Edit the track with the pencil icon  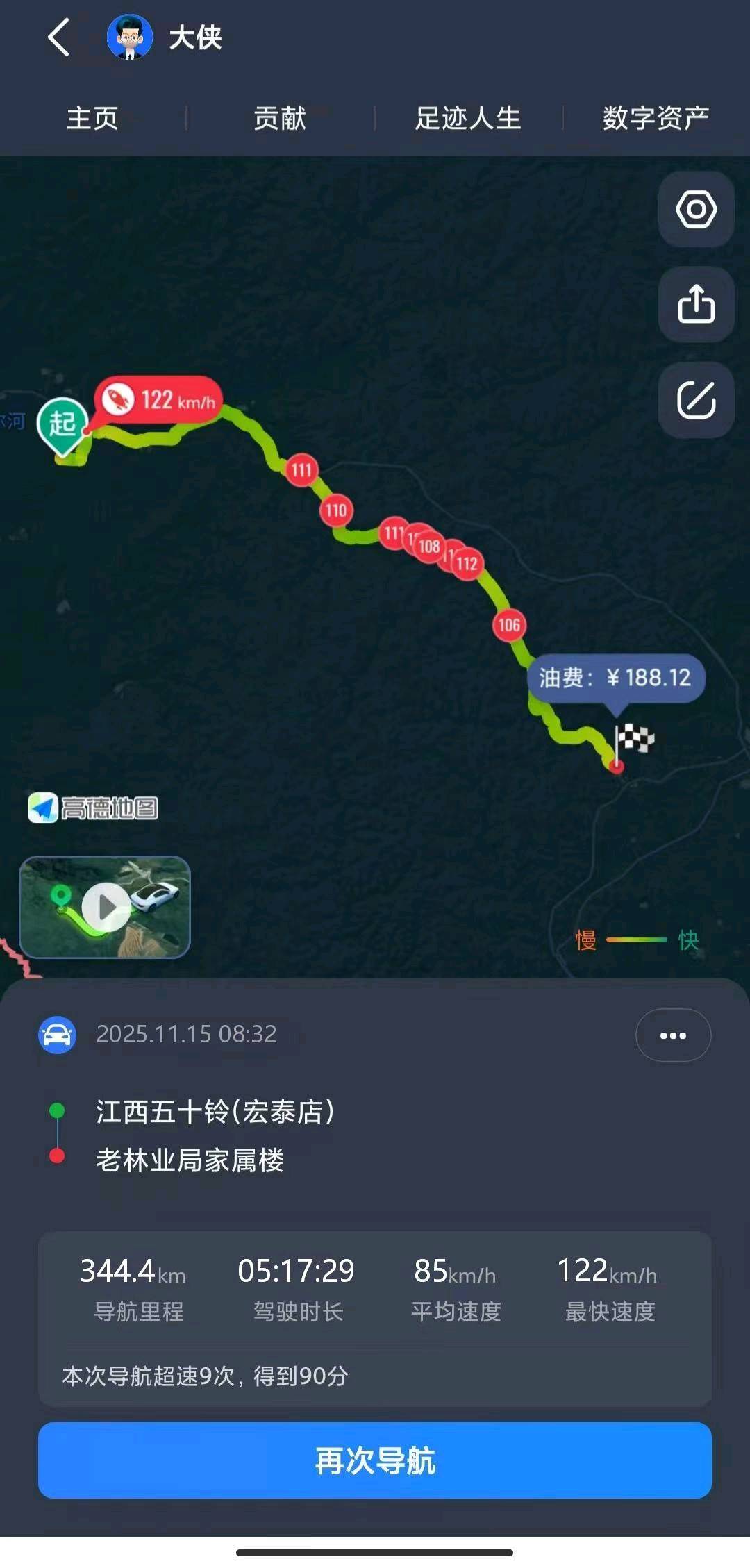point(696,400)
